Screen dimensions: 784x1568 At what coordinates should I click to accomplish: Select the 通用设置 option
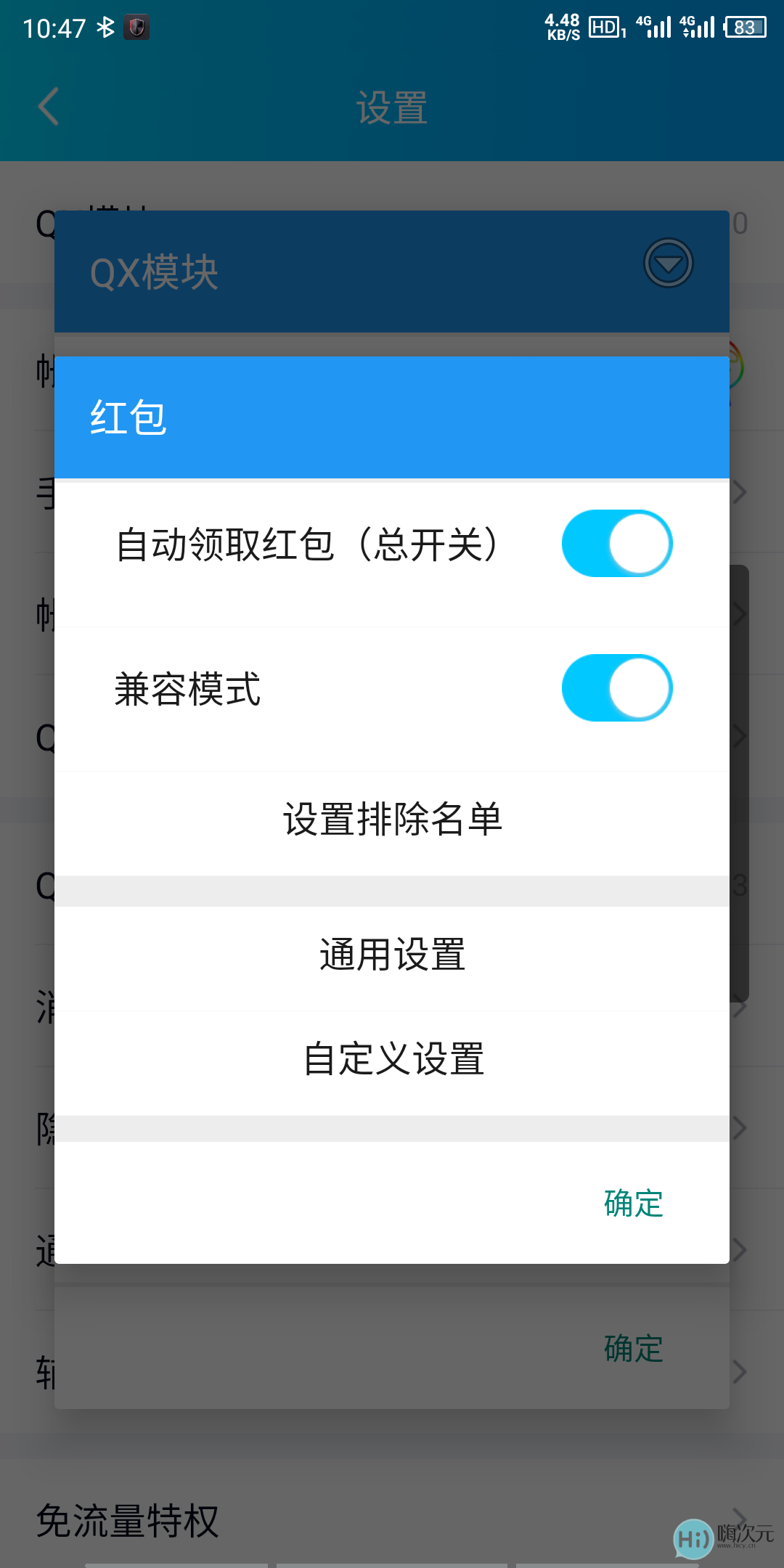393,955
